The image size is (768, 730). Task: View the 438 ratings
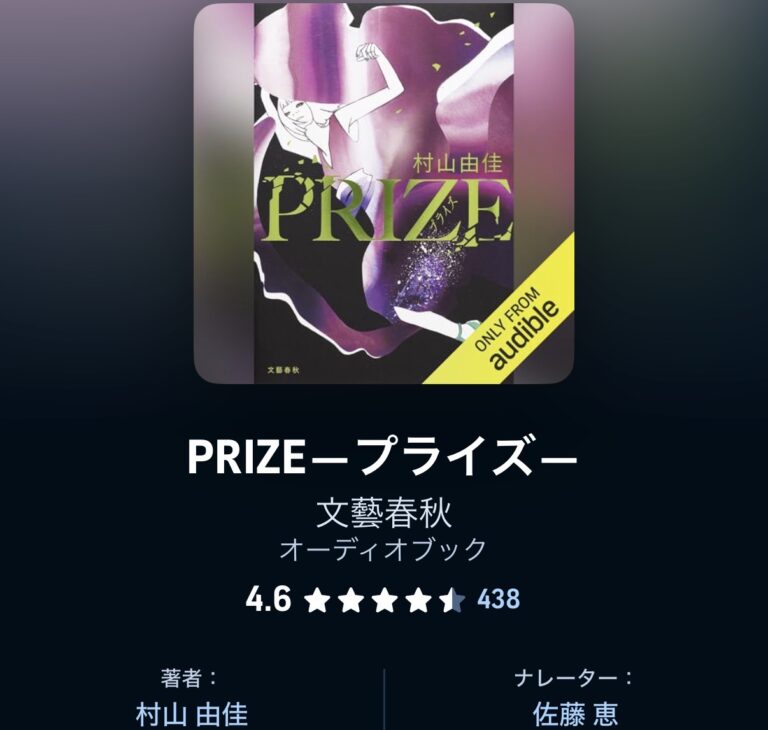pyautogui.click(x=499, y=600)
